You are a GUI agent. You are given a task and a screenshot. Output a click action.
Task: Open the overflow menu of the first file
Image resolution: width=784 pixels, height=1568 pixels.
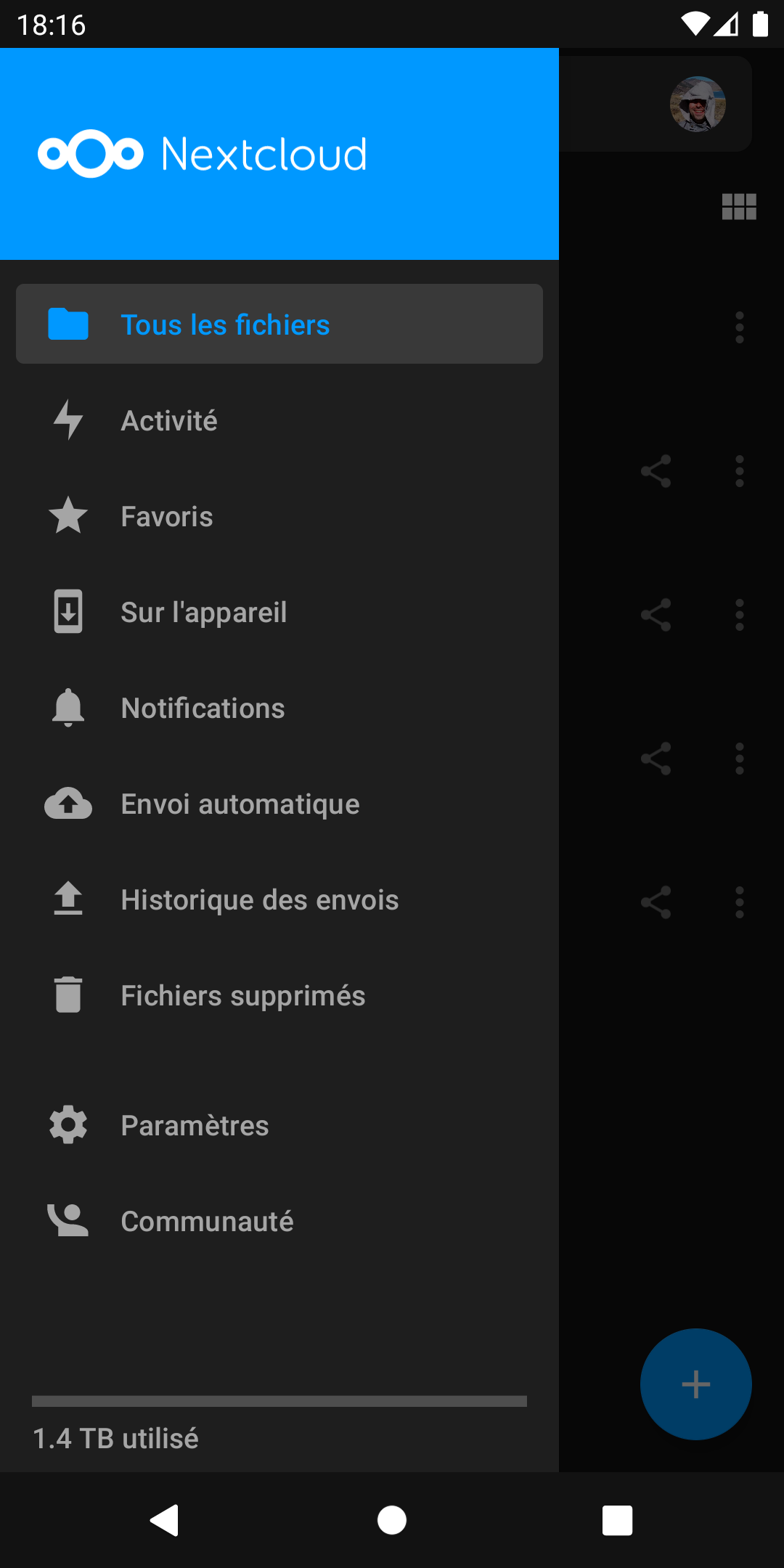click(738, 328)
